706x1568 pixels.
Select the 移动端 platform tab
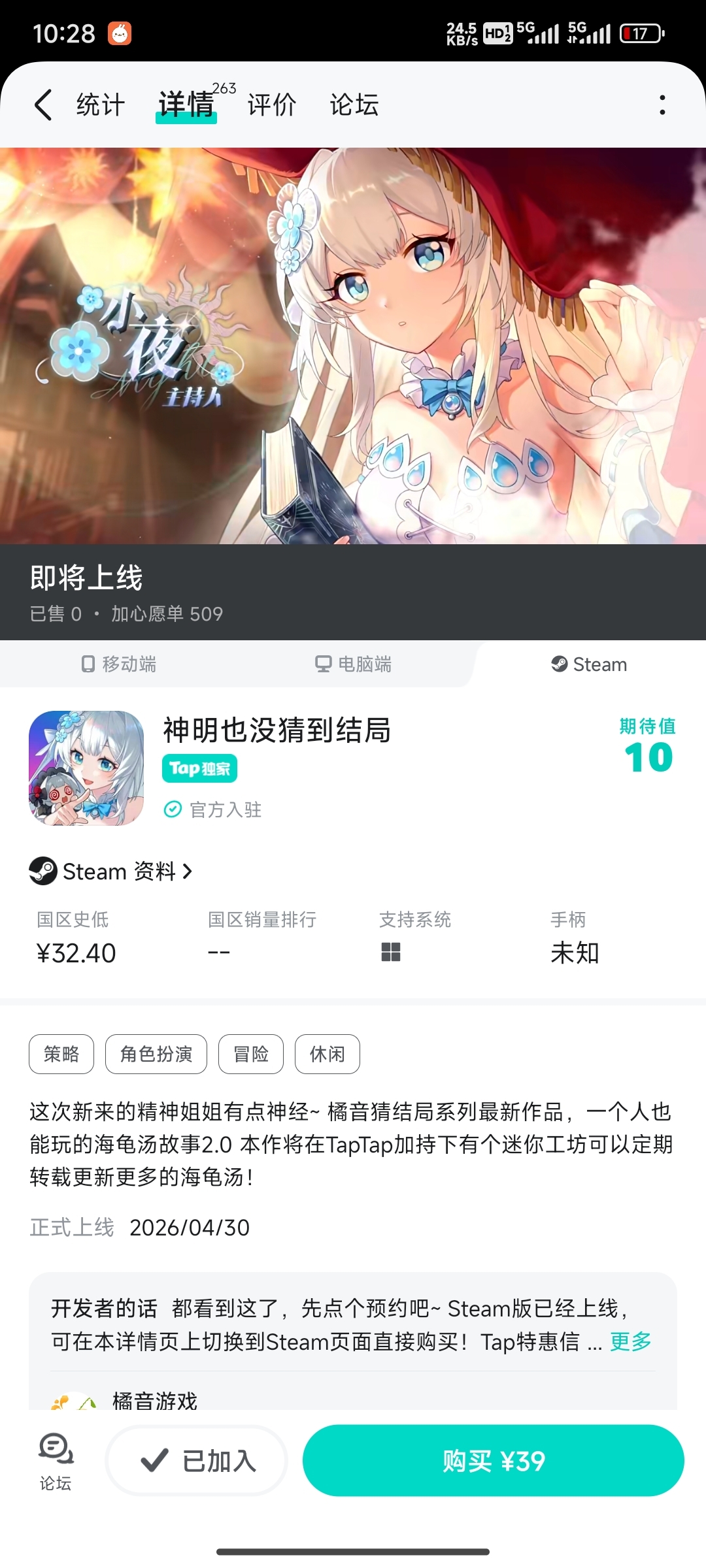119,664
